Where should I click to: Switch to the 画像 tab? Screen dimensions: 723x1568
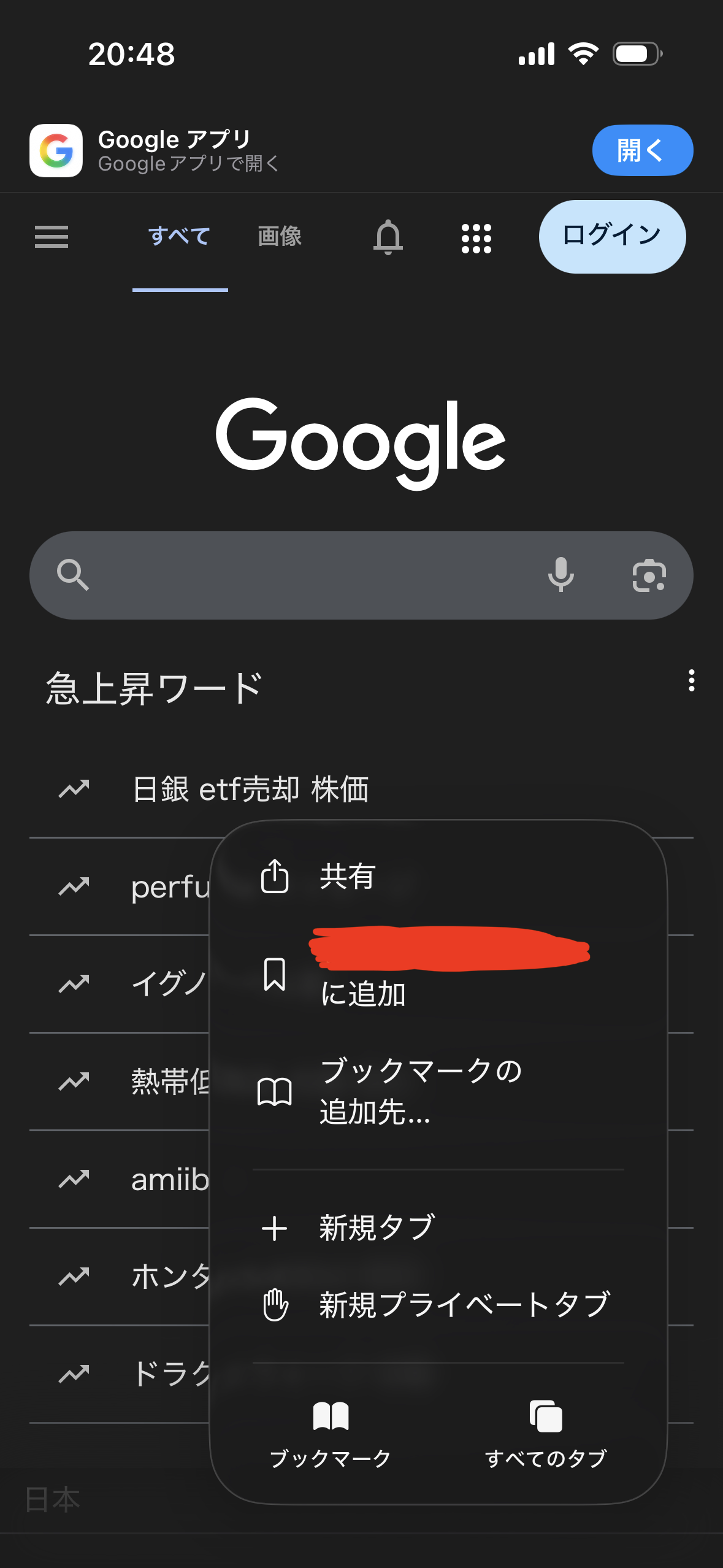[x=280, y=236]
